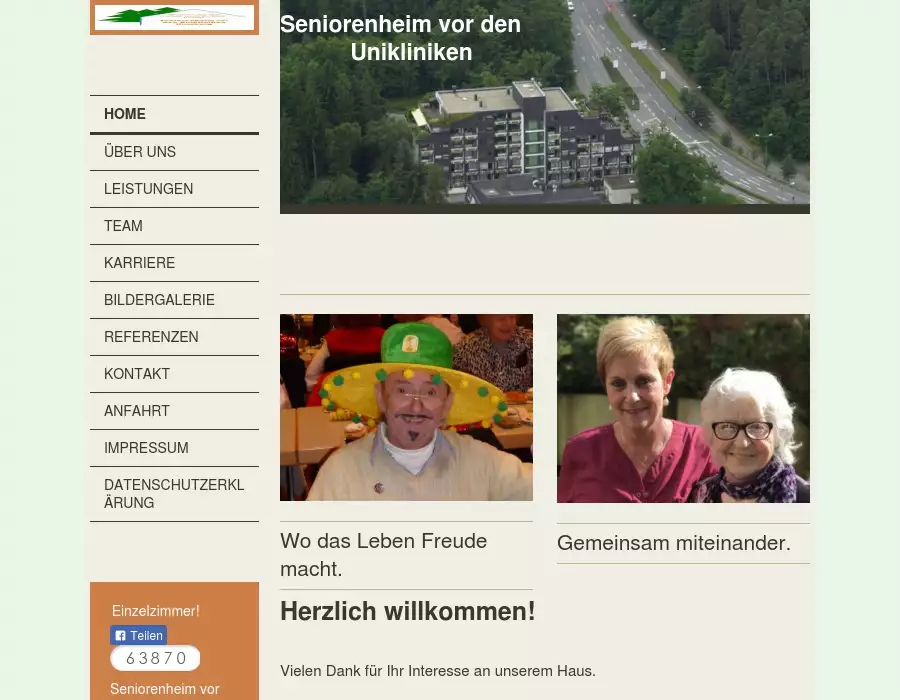Open the Home menu item
The width and height of the screenshot is (900, 700).
(125, 114)
